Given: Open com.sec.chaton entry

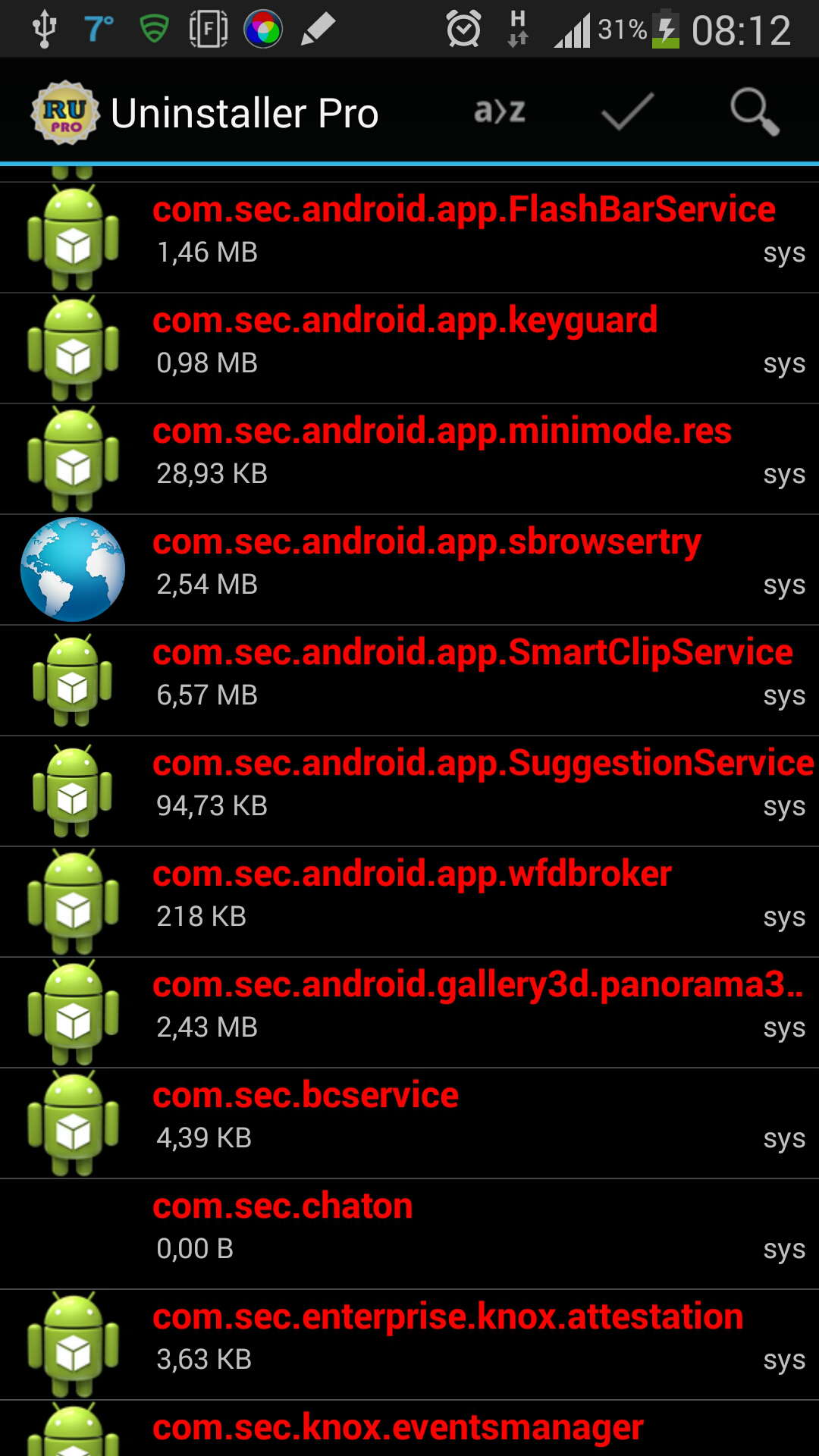Looking at the screenshot, I should 409,1234.
